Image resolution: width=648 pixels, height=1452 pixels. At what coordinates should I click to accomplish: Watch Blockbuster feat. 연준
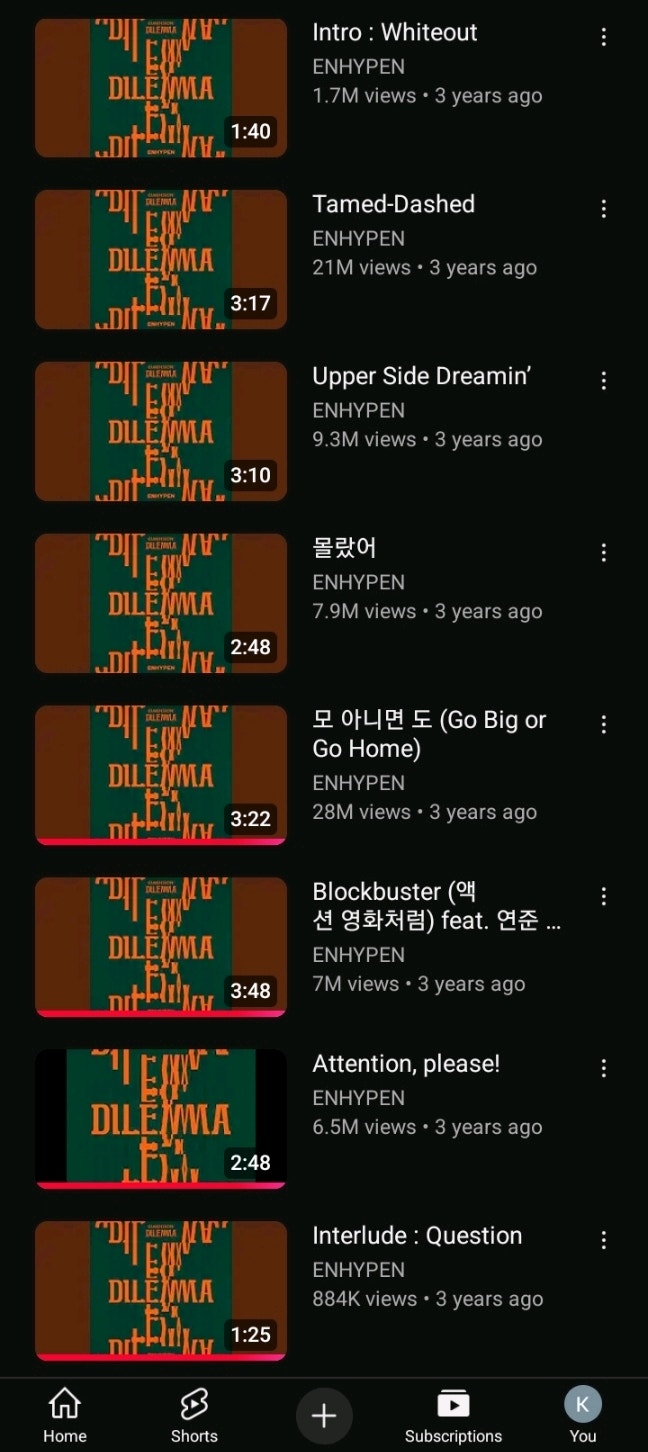click(161, 947)
